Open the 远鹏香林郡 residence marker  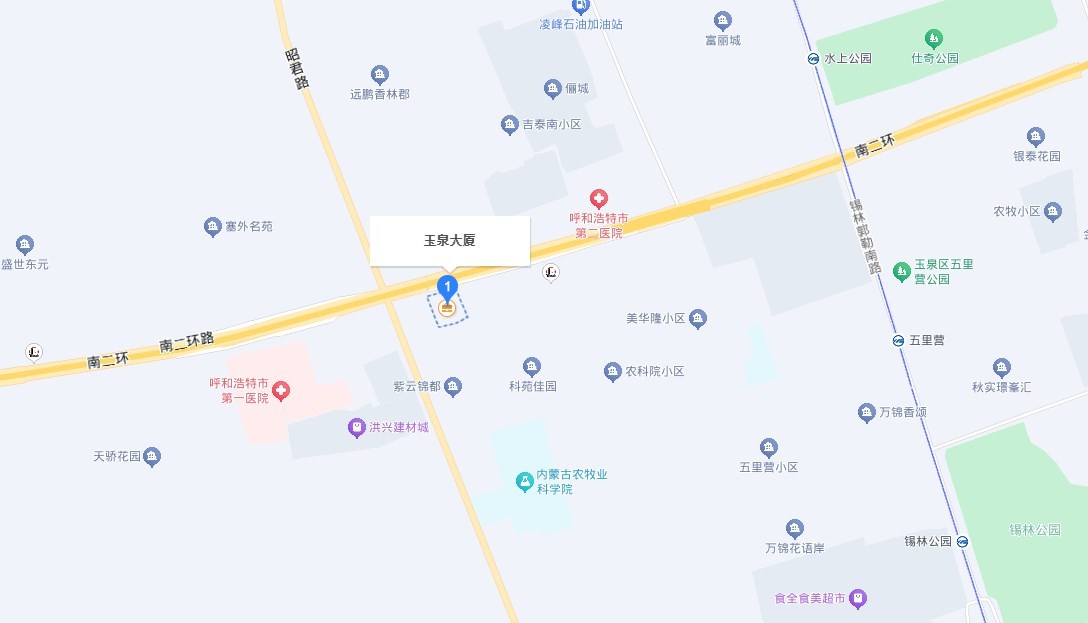tap(380, 74)
